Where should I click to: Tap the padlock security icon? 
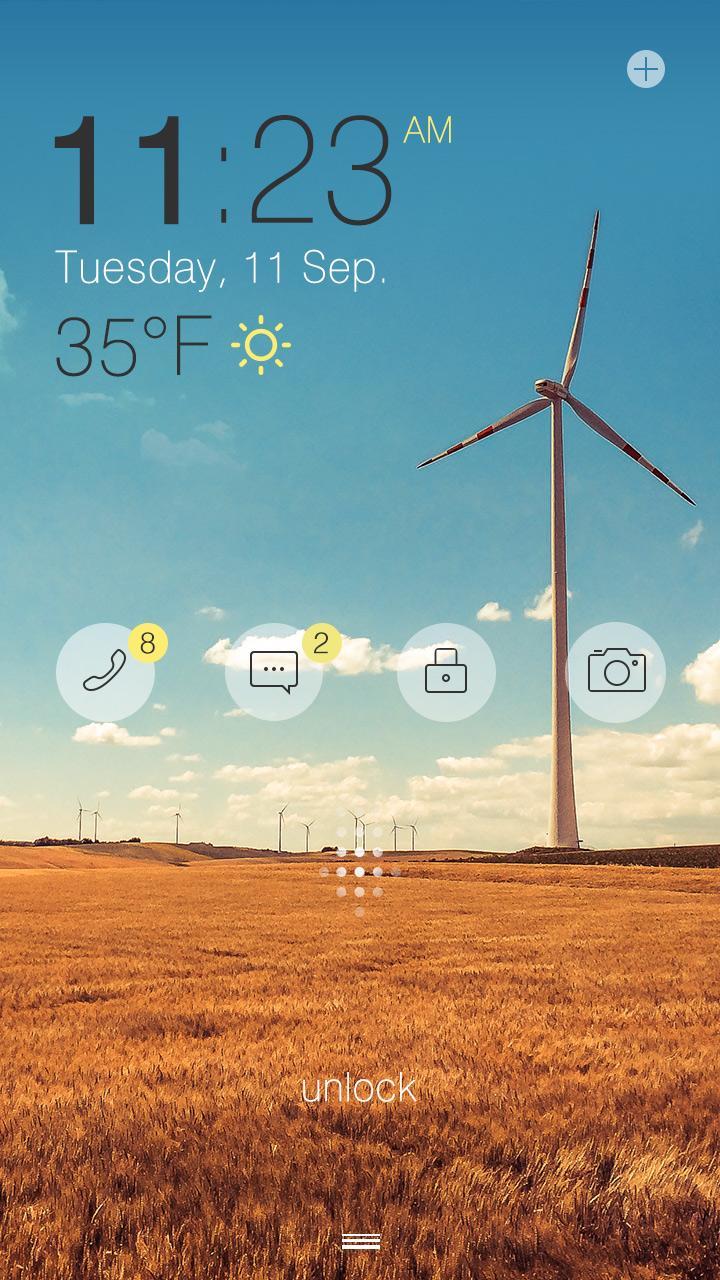[x=445, y=673]
